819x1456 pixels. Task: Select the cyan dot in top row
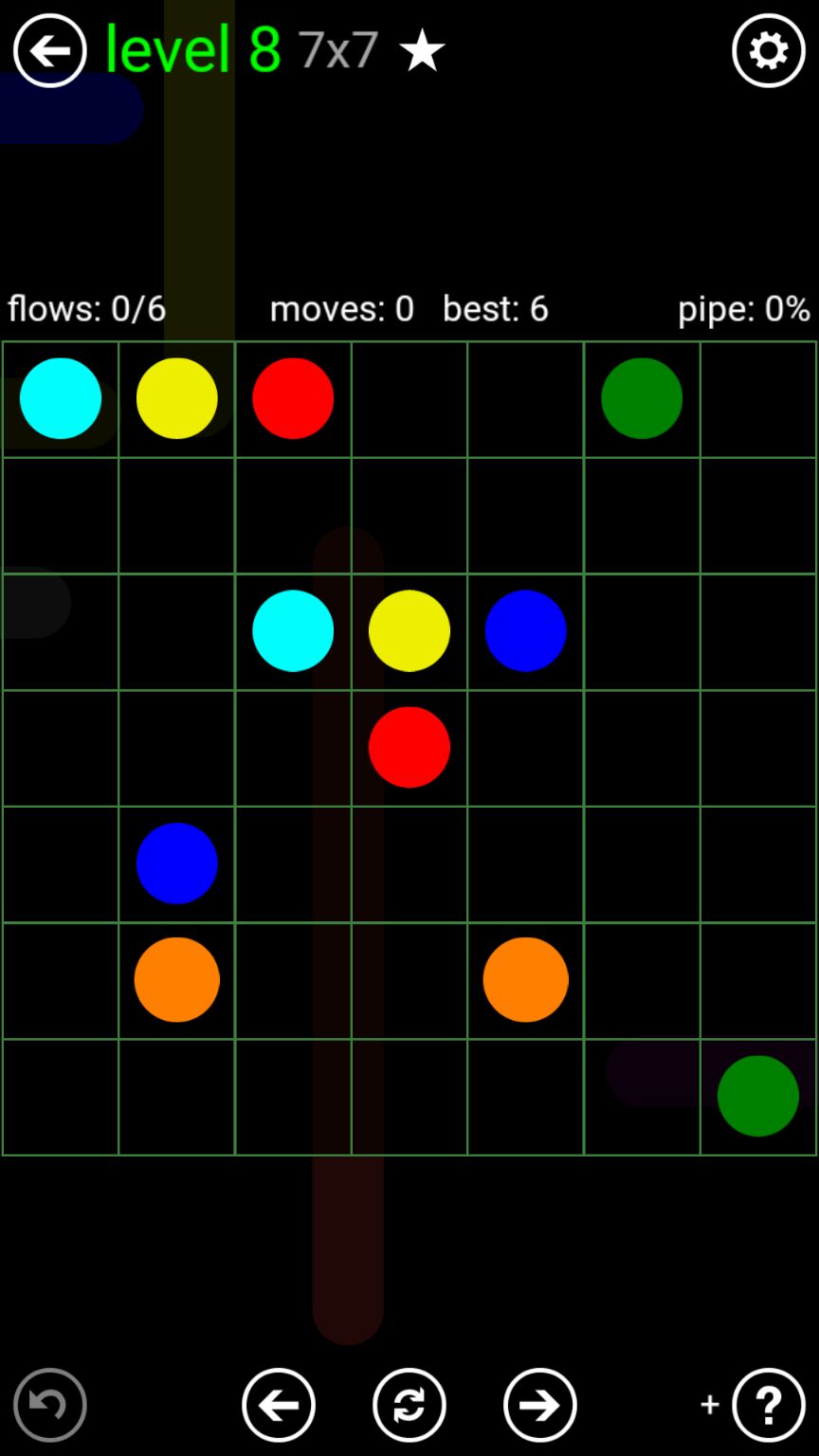[x=61, y=398]
